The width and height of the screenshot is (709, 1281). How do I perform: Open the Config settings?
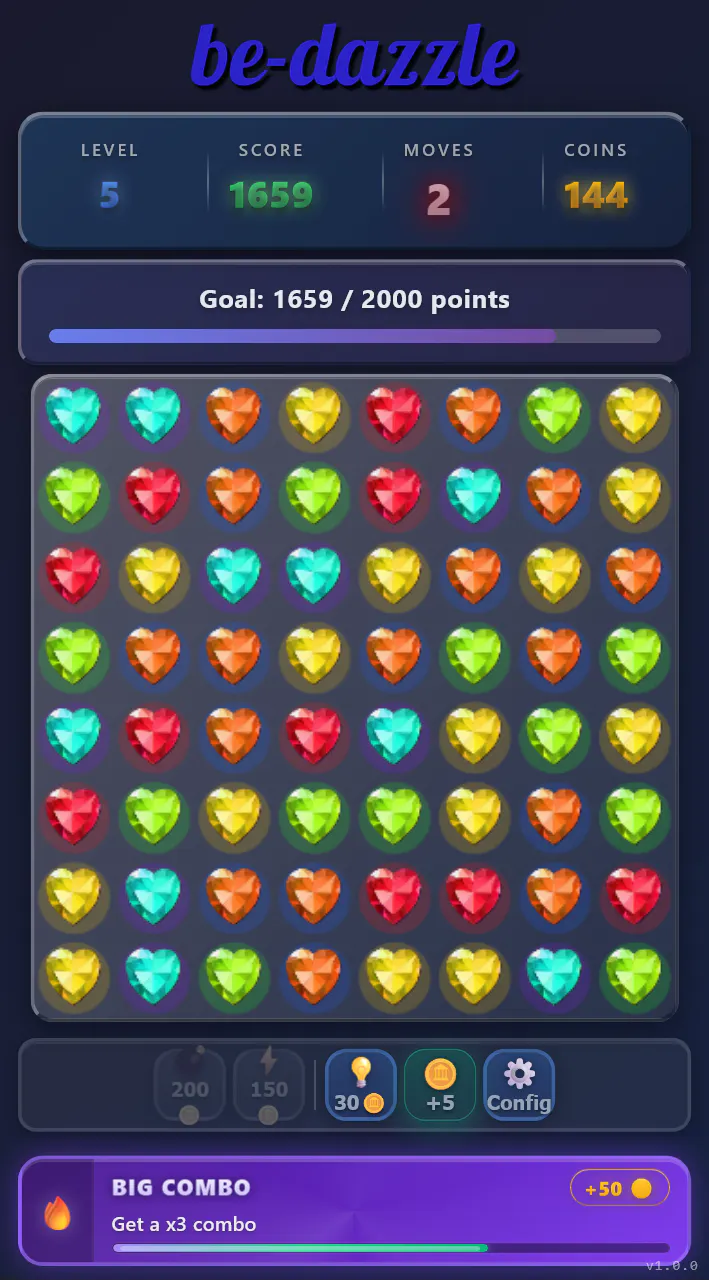[x=519, y=1085]
